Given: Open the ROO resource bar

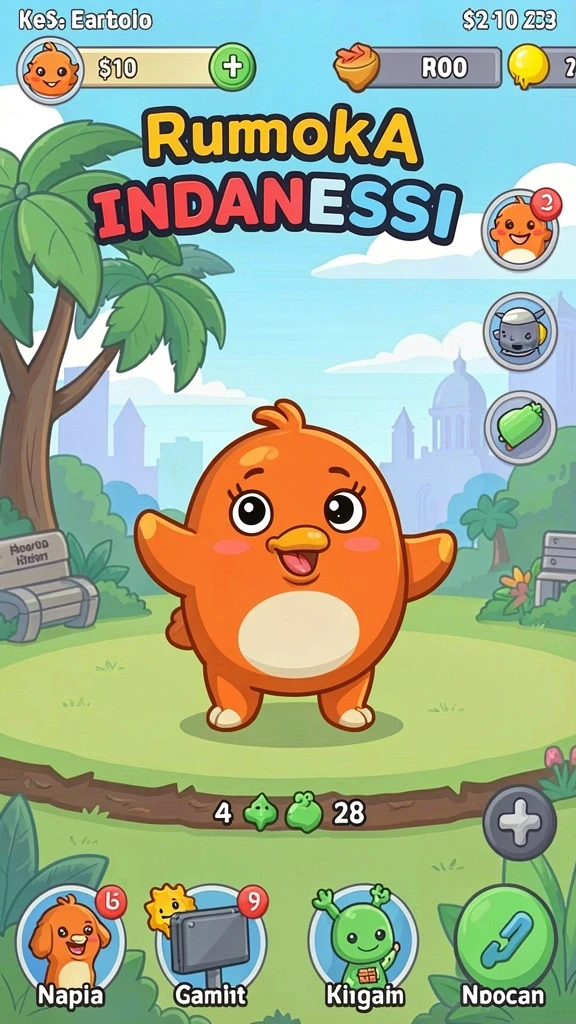Looking at the screenshot, I should 418,67.
